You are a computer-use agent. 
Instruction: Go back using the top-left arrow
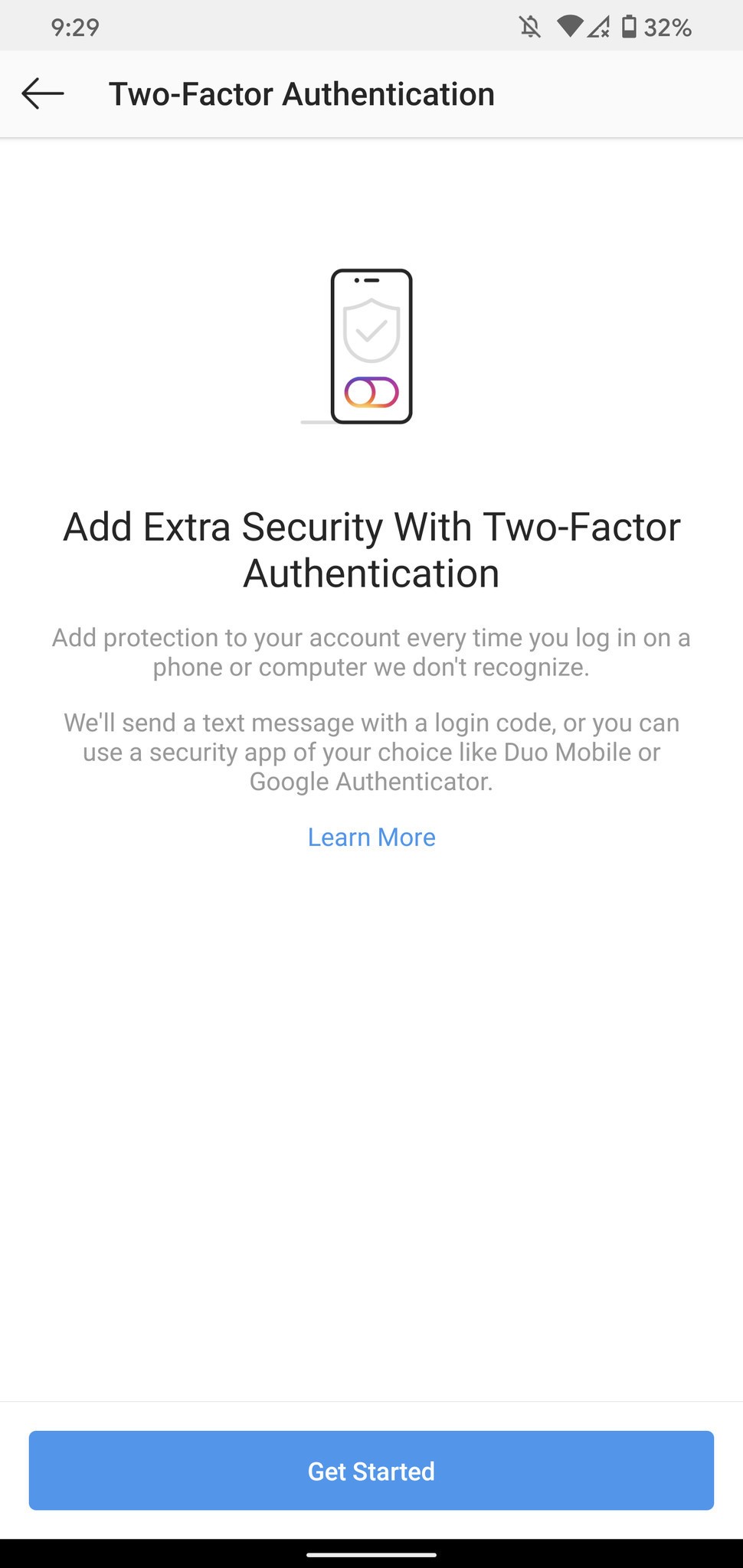pos(43,94)
